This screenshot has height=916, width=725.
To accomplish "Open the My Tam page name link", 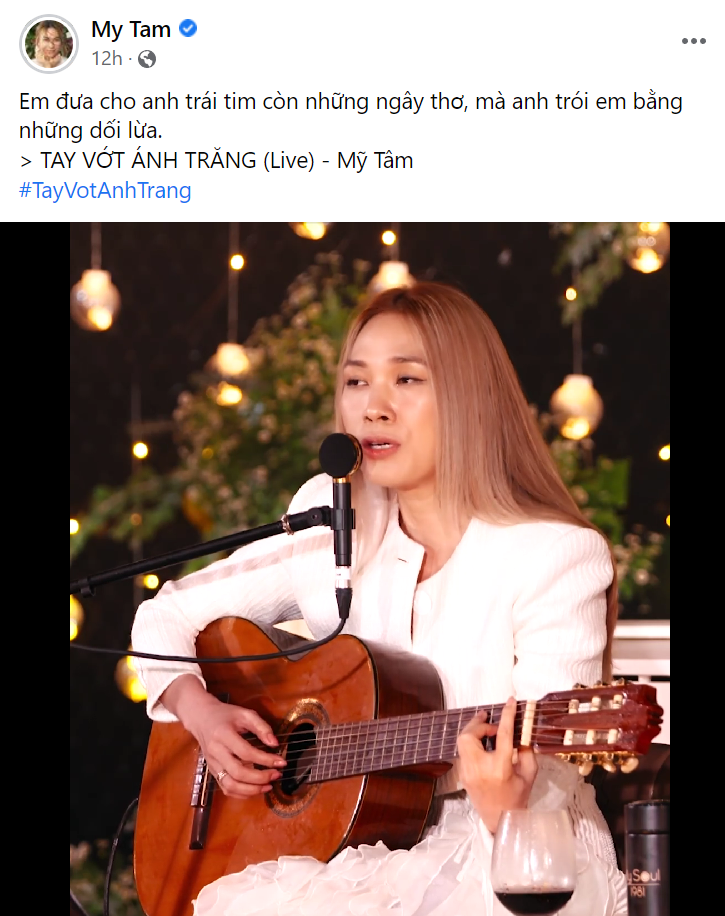I will pos(130,30).
